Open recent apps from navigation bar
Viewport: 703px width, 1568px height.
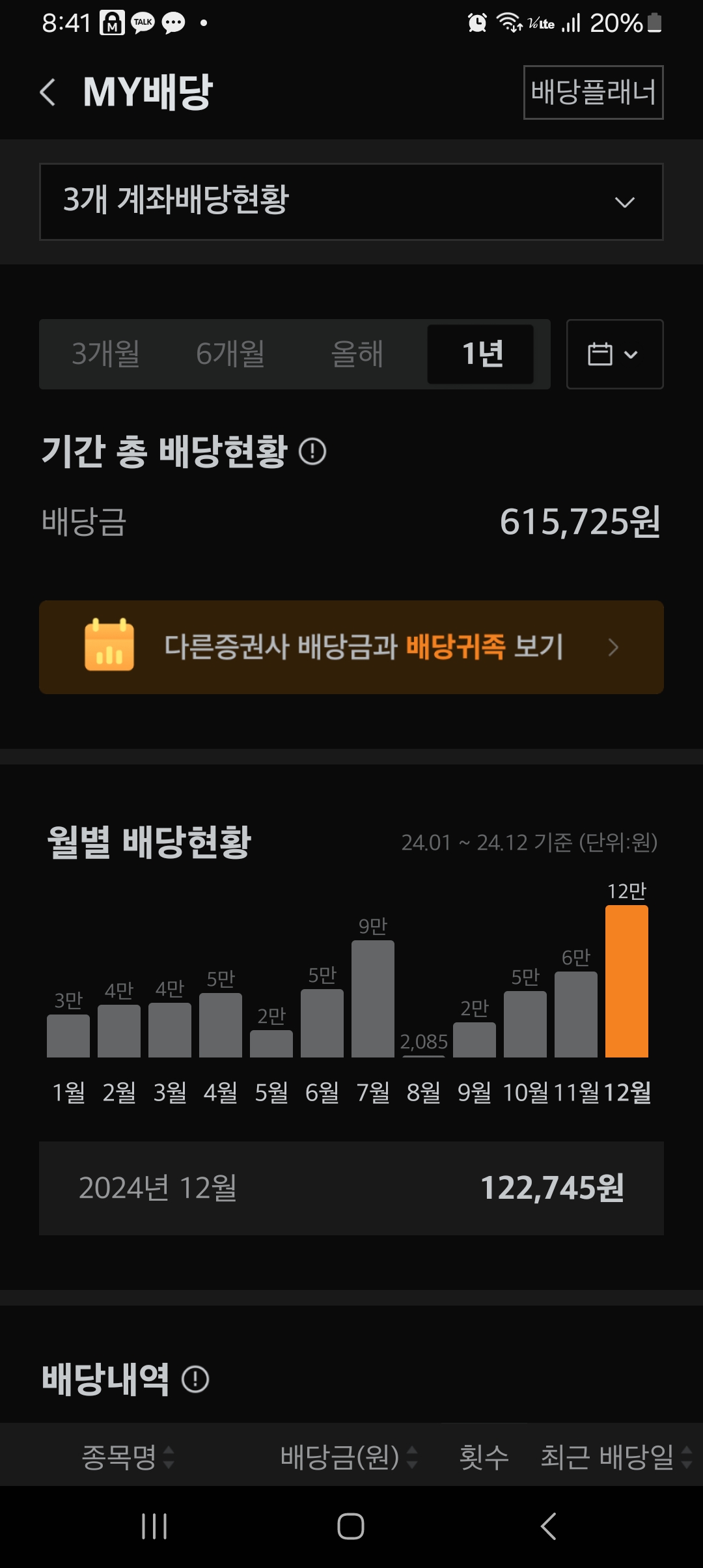pyautogui.click(x=154, y=1526)
